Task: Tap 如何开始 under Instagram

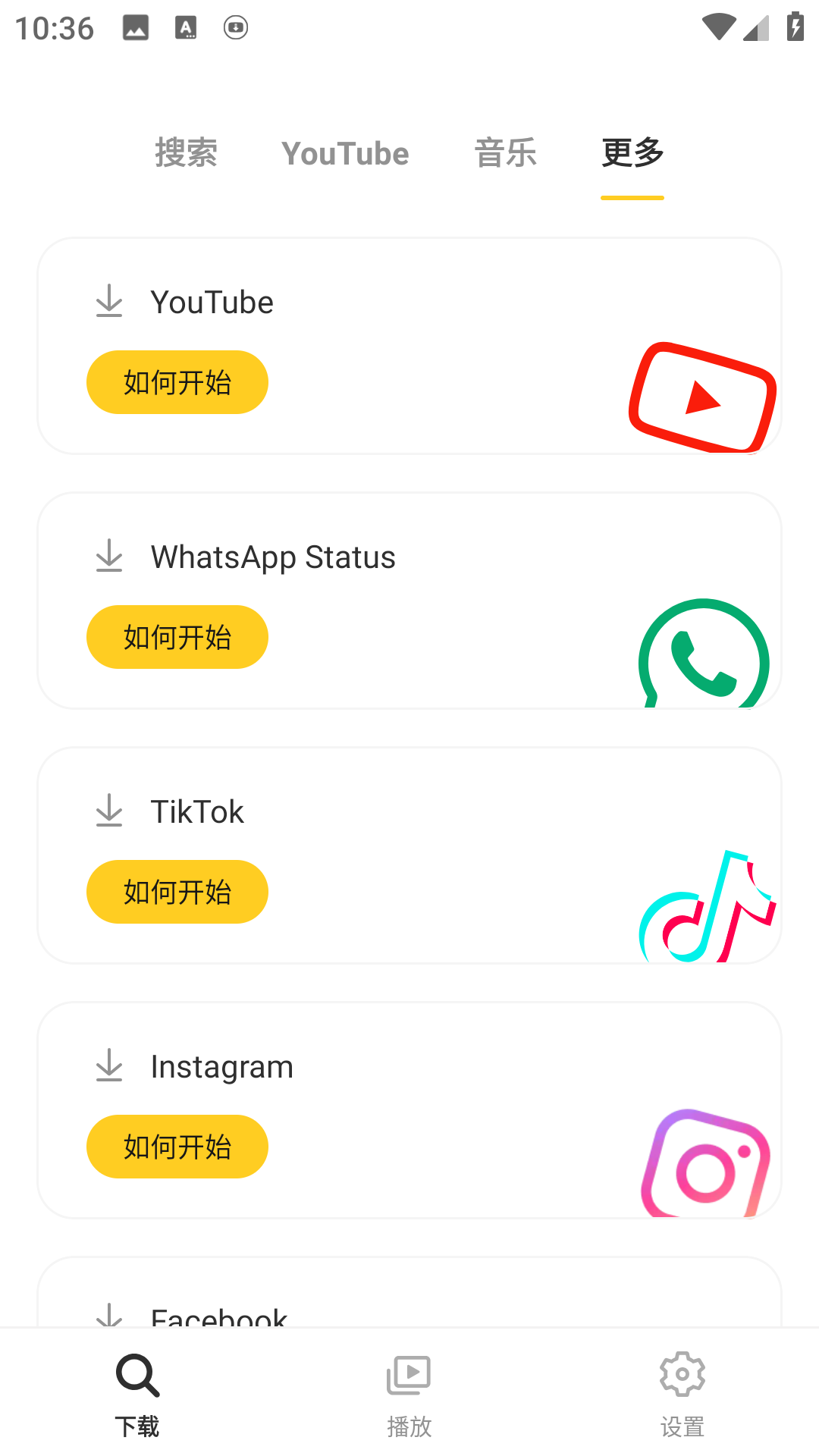Action: coord(177,1147)
